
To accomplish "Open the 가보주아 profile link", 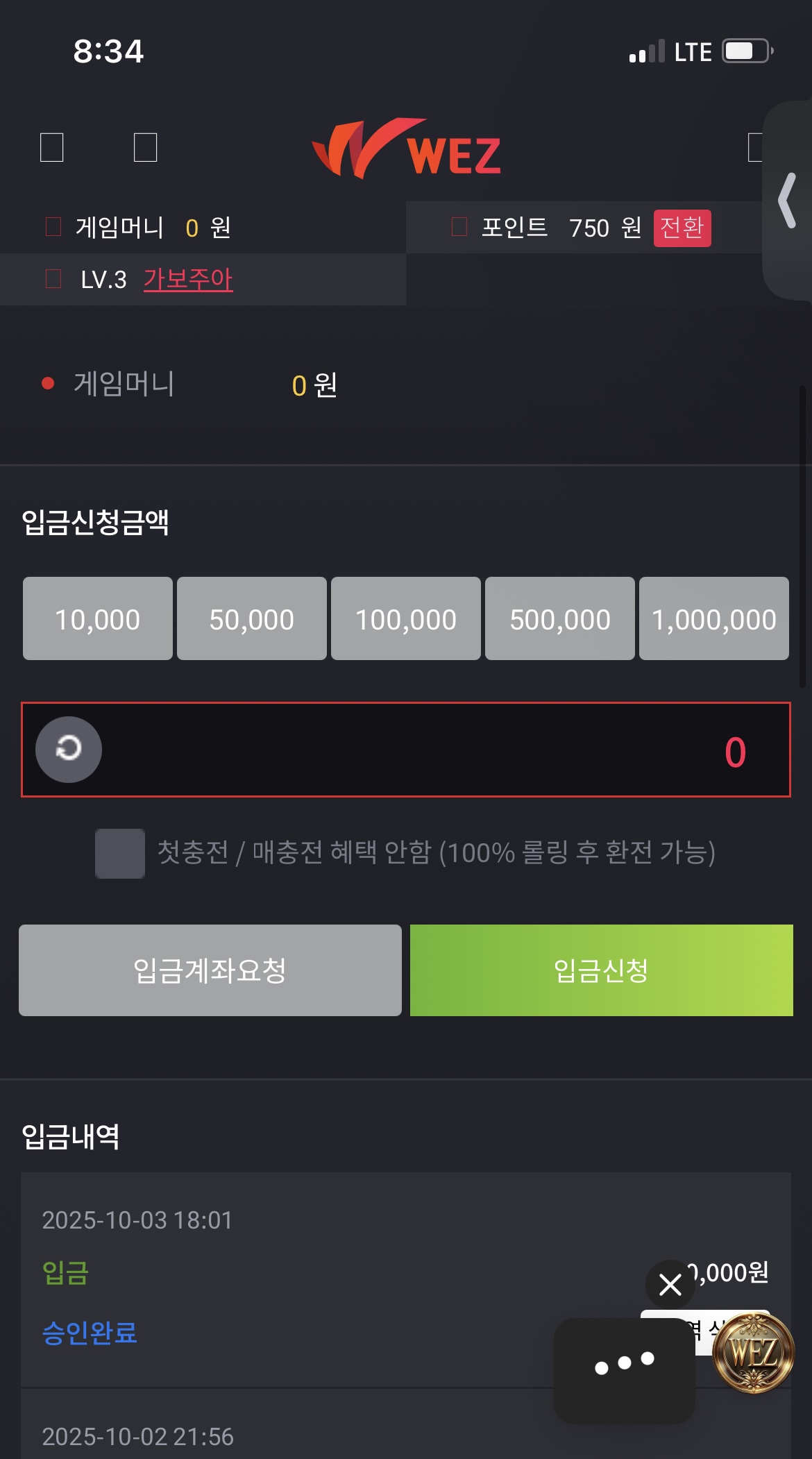I will (188, 279).
